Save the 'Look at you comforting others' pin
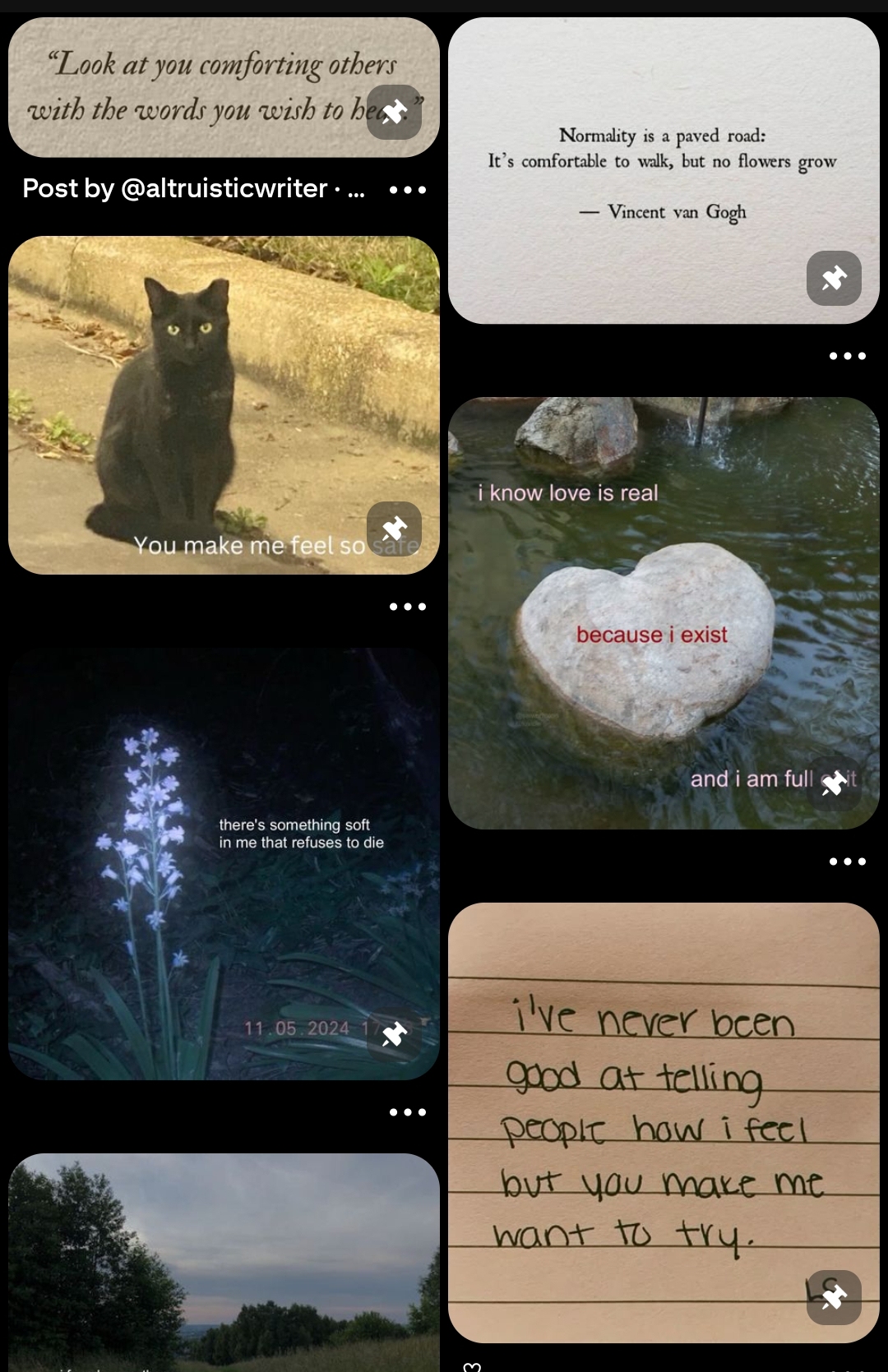Image resolution: width=888 pixels, height=1372 pixels. [394, 112]
